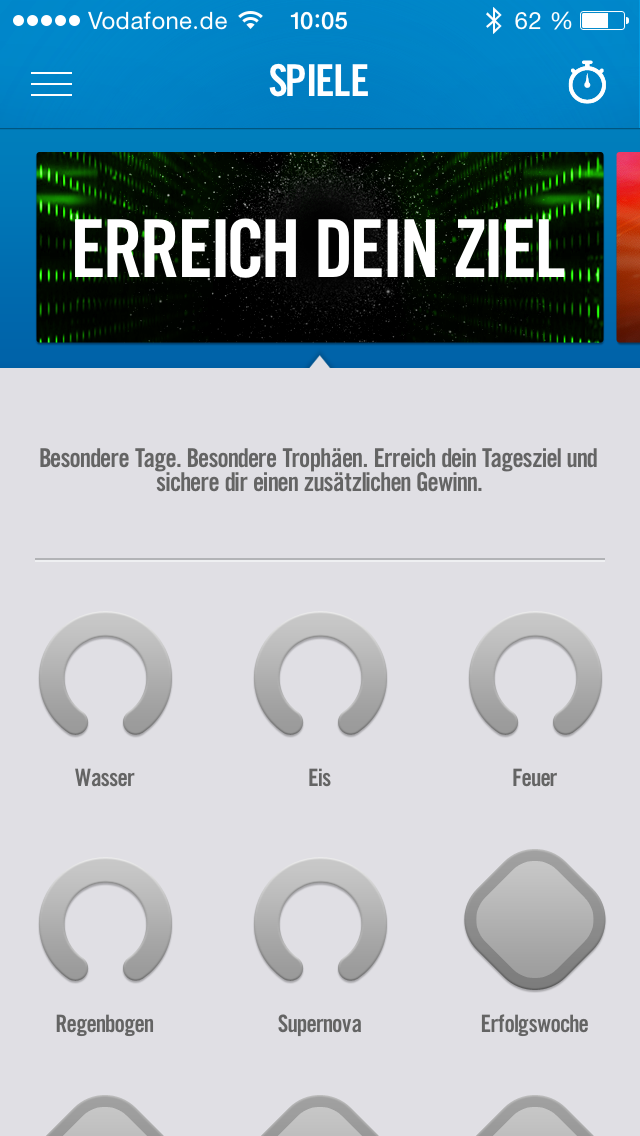Open the Erfolgswoche trophy

(x=535, y=920)
